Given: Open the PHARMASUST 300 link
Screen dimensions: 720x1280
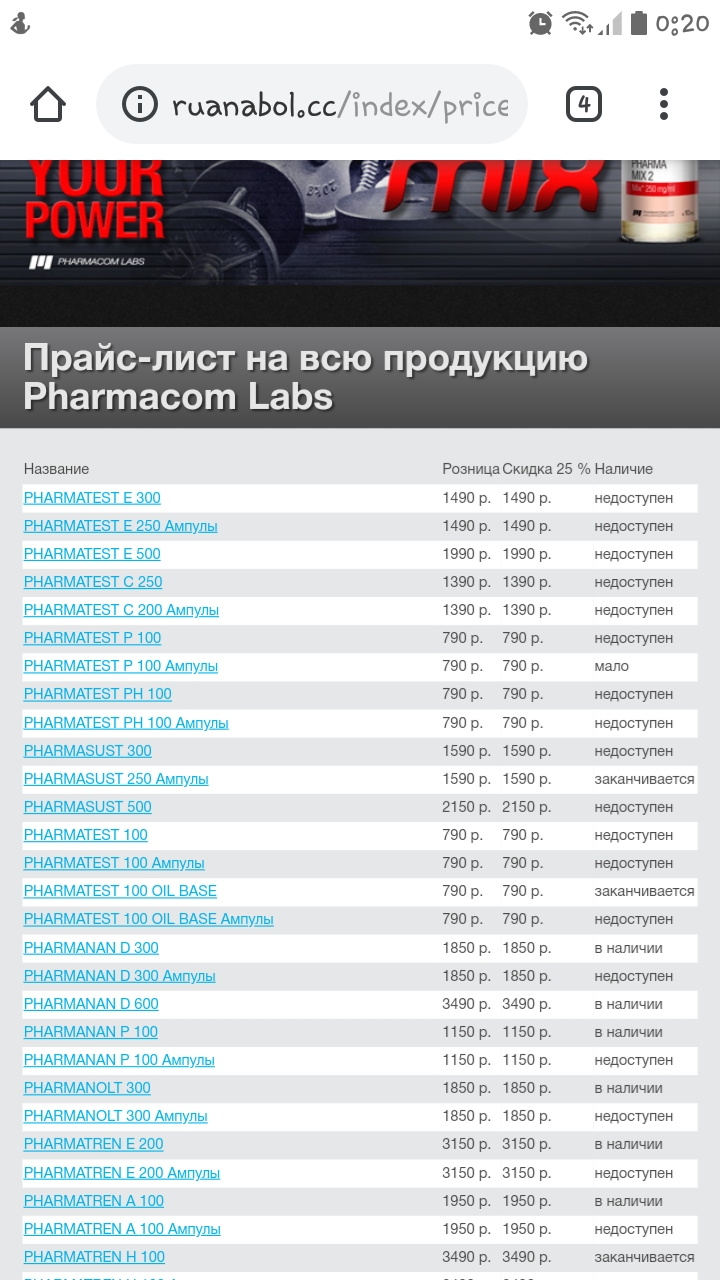Looking at the screenshot, I should coord(88,751).
